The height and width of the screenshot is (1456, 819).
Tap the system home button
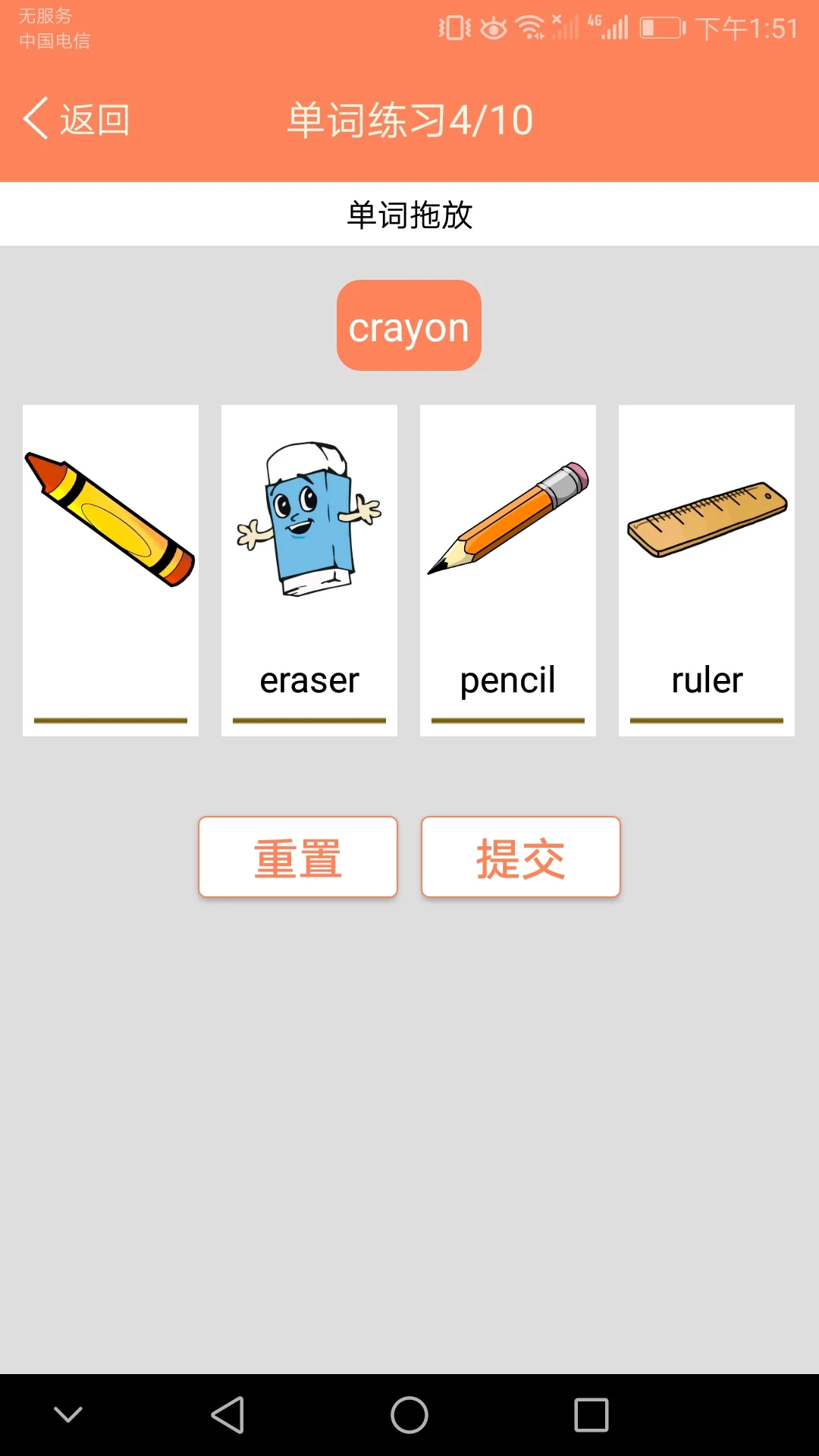click(x=409, y=1415)
